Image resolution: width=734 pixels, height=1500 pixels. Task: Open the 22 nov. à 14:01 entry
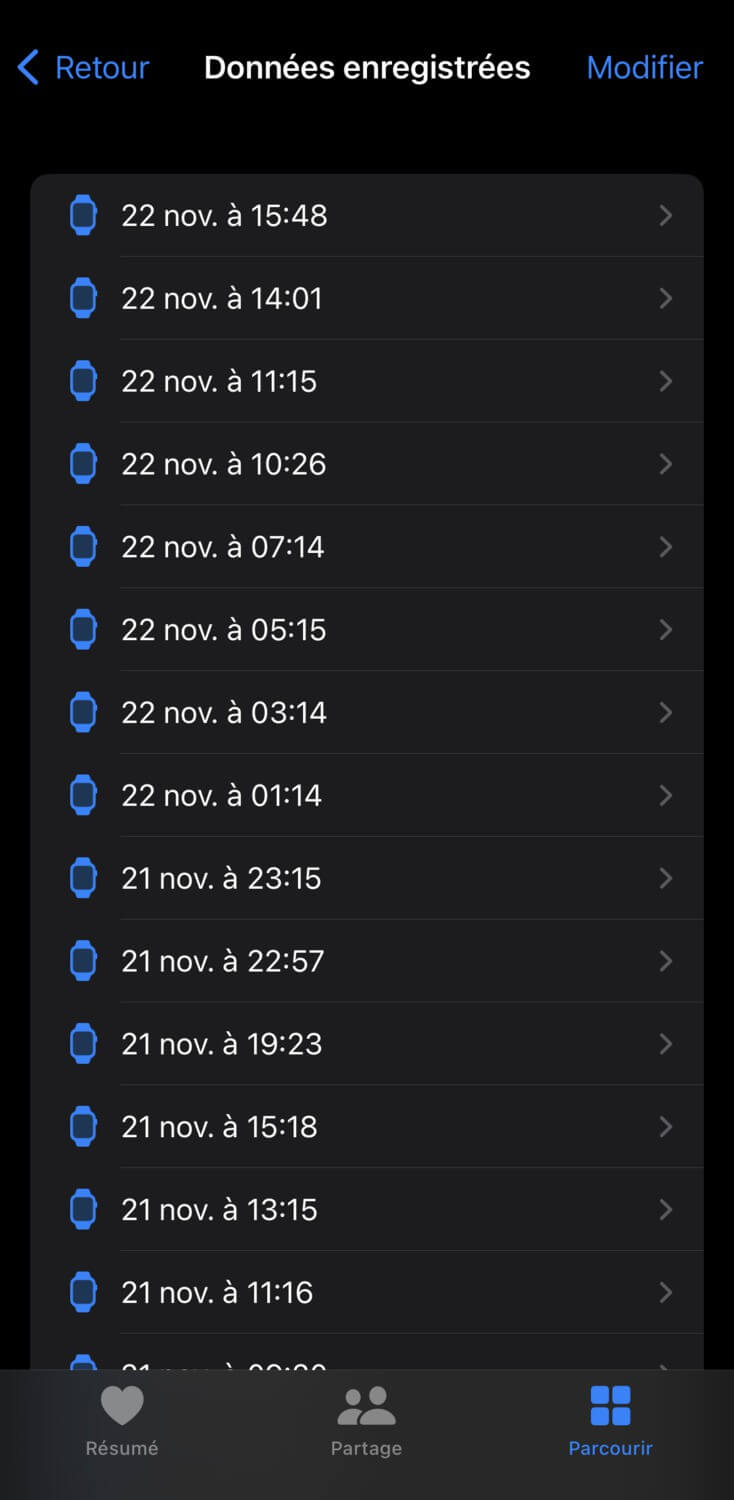pyautogui.click(x=367, y=298)
